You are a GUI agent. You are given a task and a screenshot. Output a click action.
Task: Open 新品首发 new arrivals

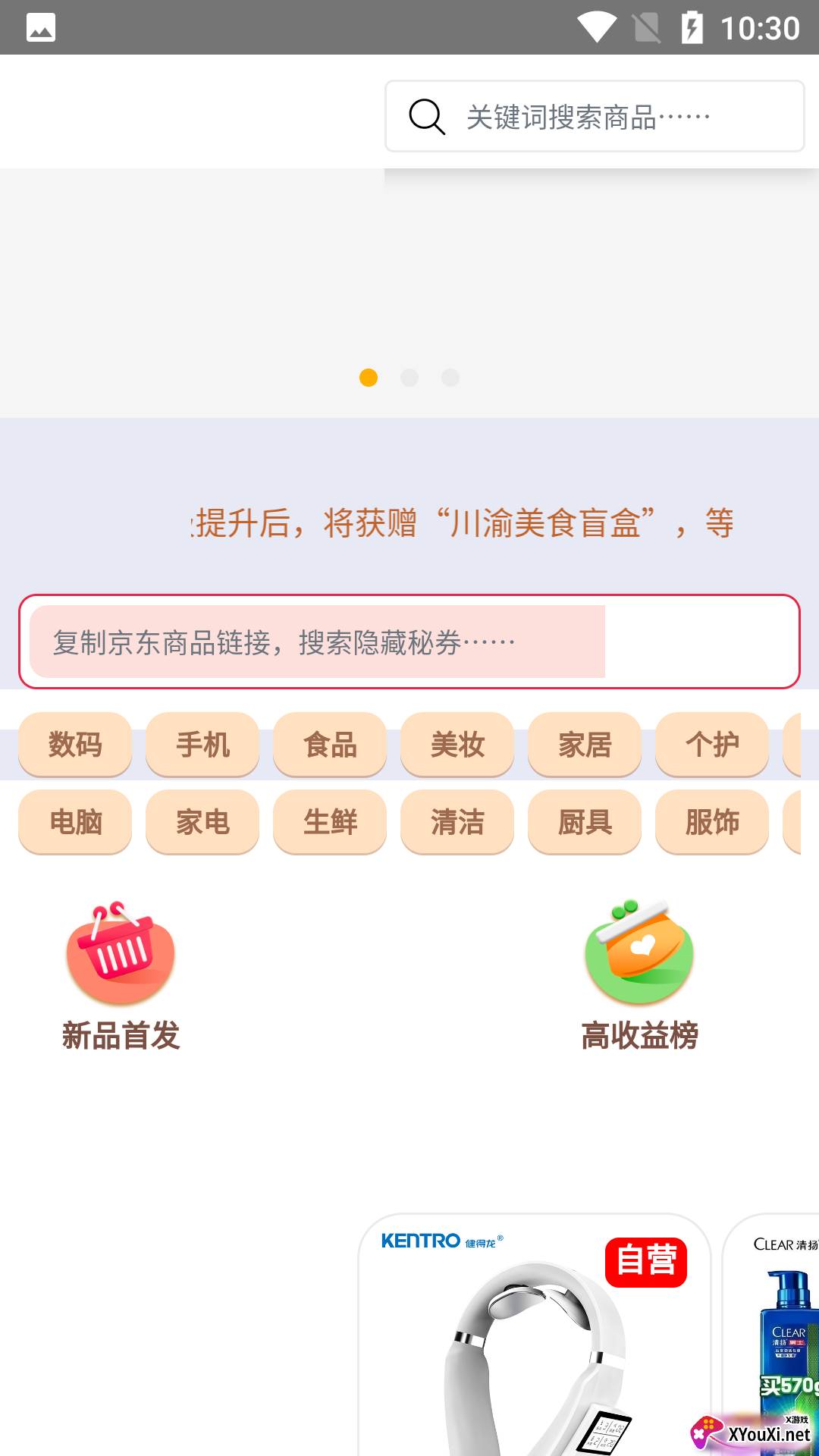pos(121,975)
